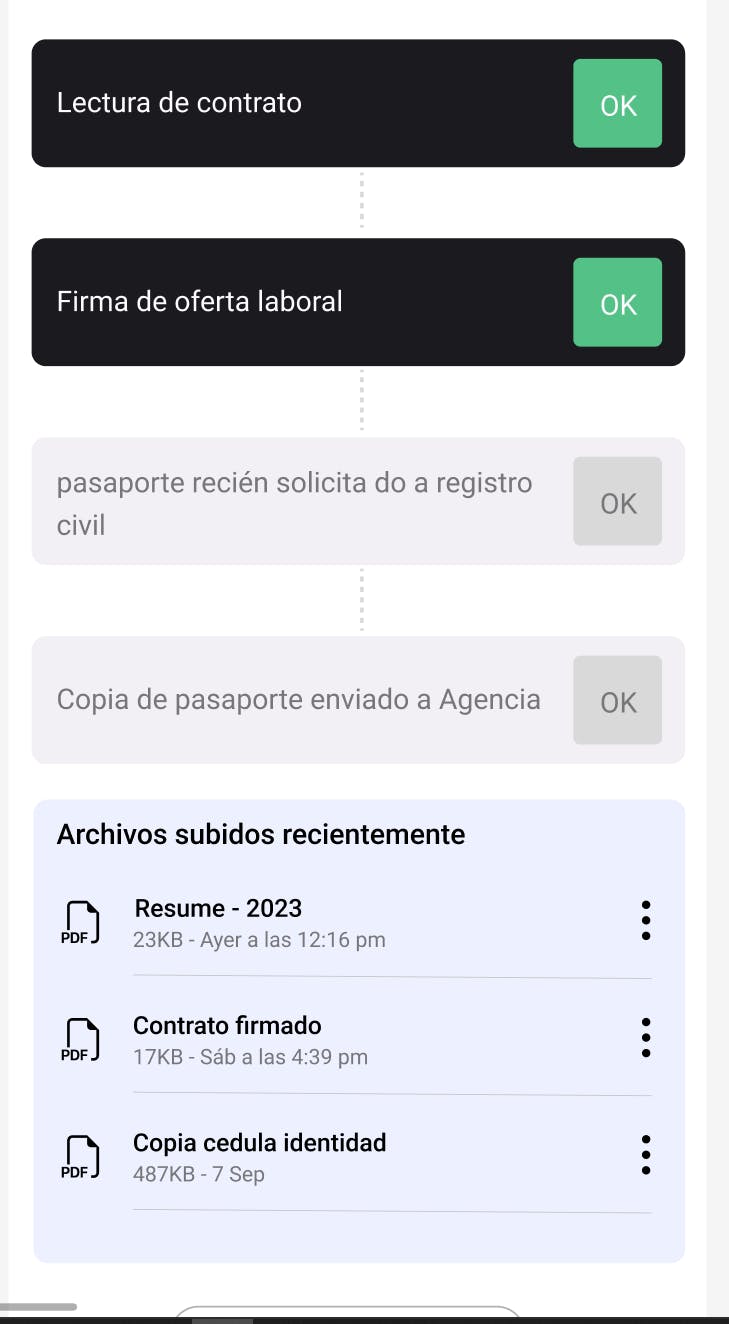Screen dimensions: 729x1324
Task: Open overflow menu for Copia cedula identidad
Action: pyautogui.click(x=645, y=1155)
